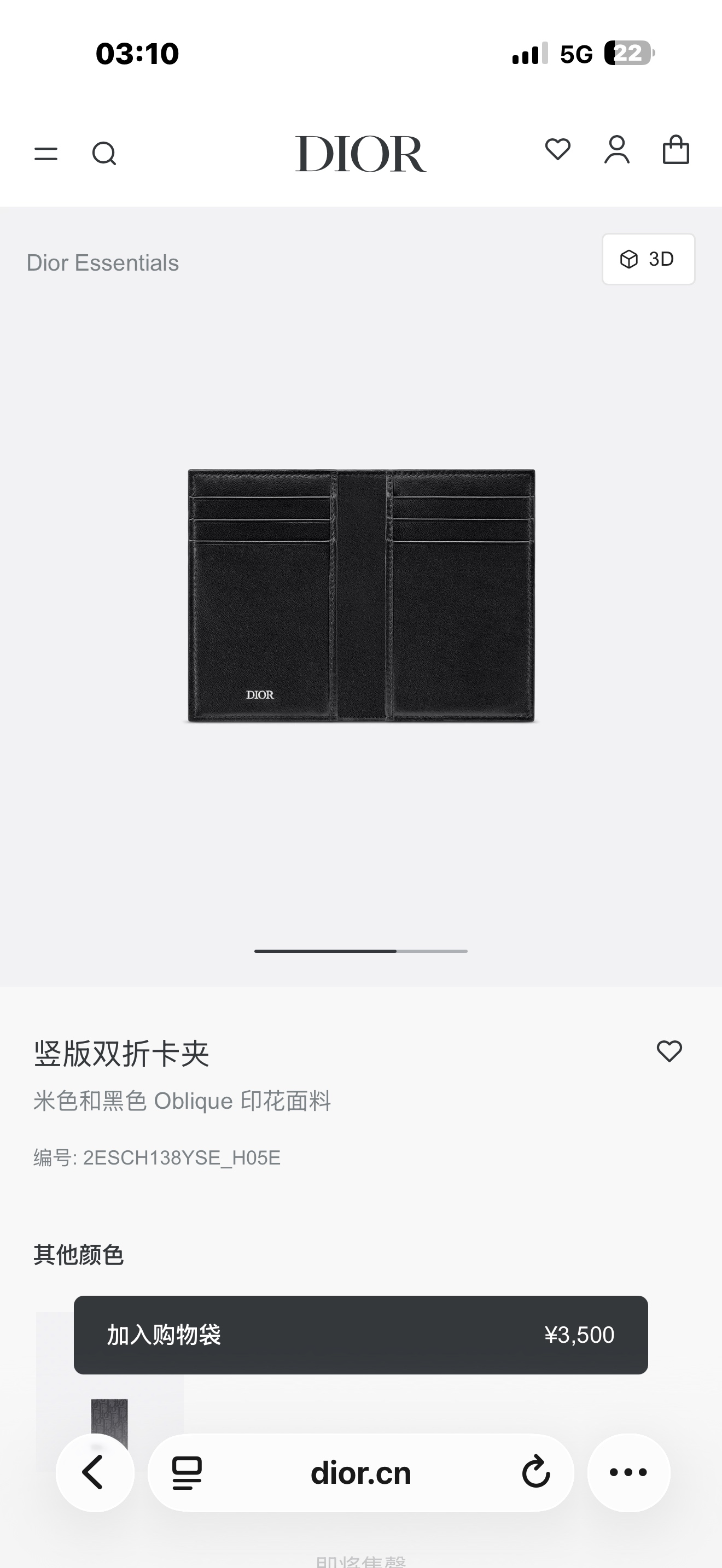Open the site search

(104, 154)
